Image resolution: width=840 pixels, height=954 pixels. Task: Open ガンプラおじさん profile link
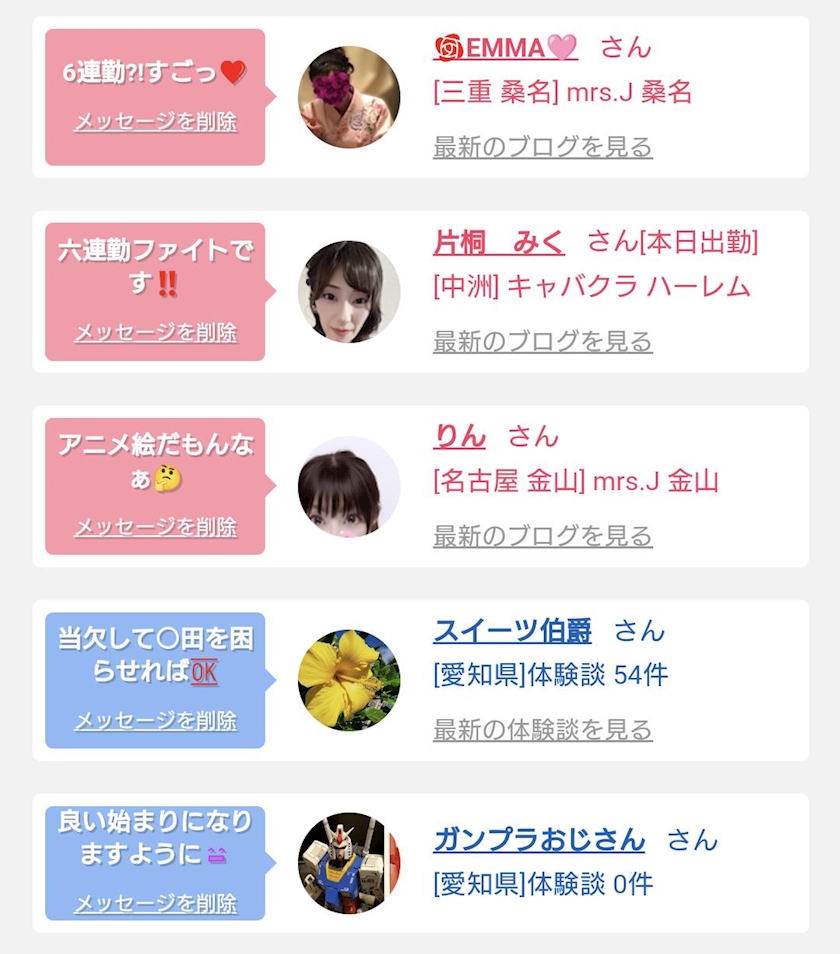click(539, 840)
